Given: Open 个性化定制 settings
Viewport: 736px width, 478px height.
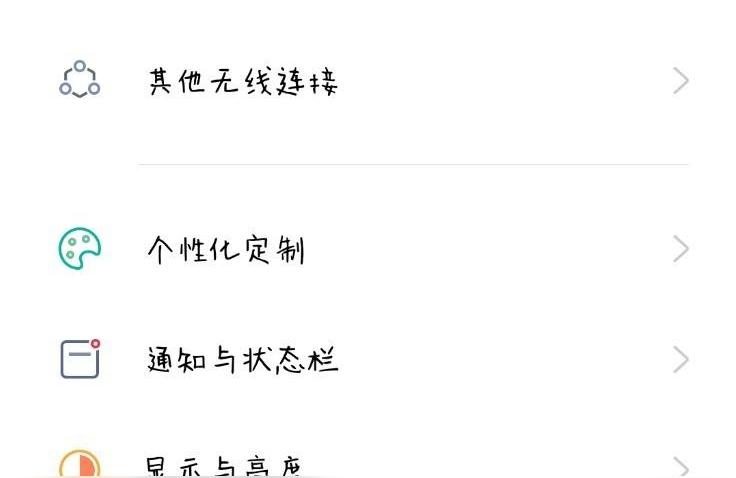Looking at the screenshot, I should coord(226,250).
